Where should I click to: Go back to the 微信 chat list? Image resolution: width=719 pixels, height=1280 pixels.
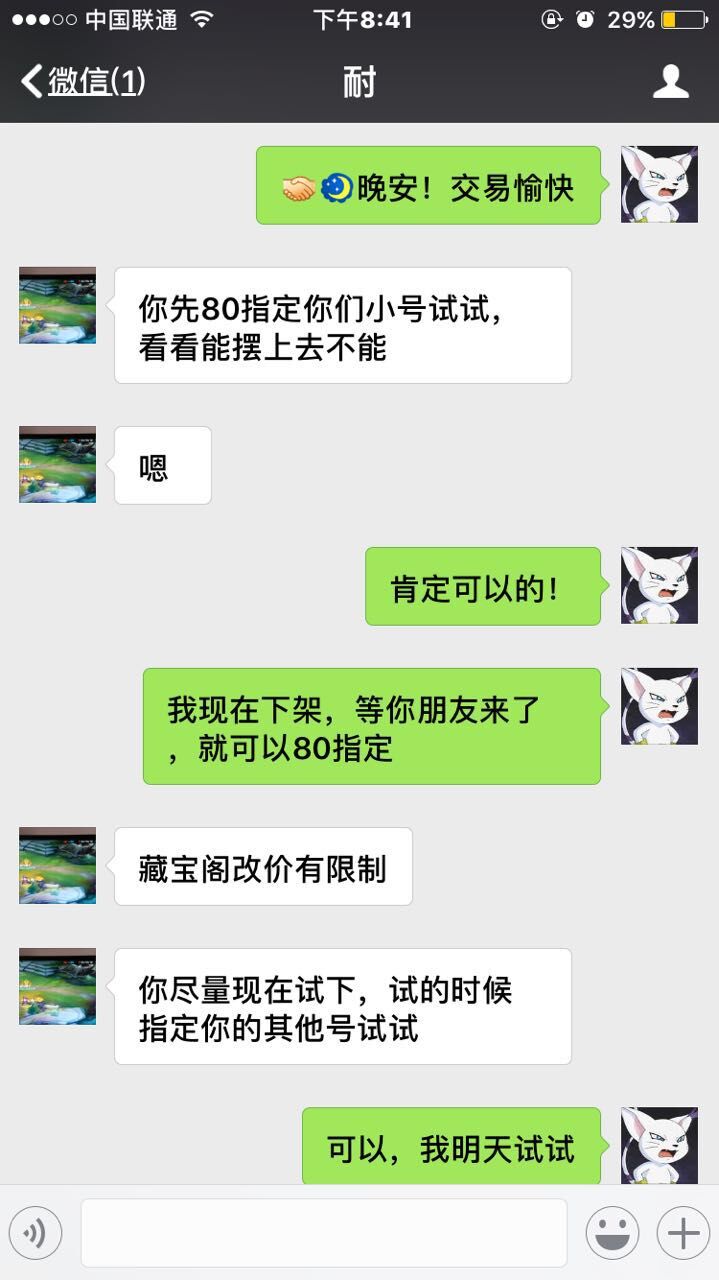click(82, 81)
